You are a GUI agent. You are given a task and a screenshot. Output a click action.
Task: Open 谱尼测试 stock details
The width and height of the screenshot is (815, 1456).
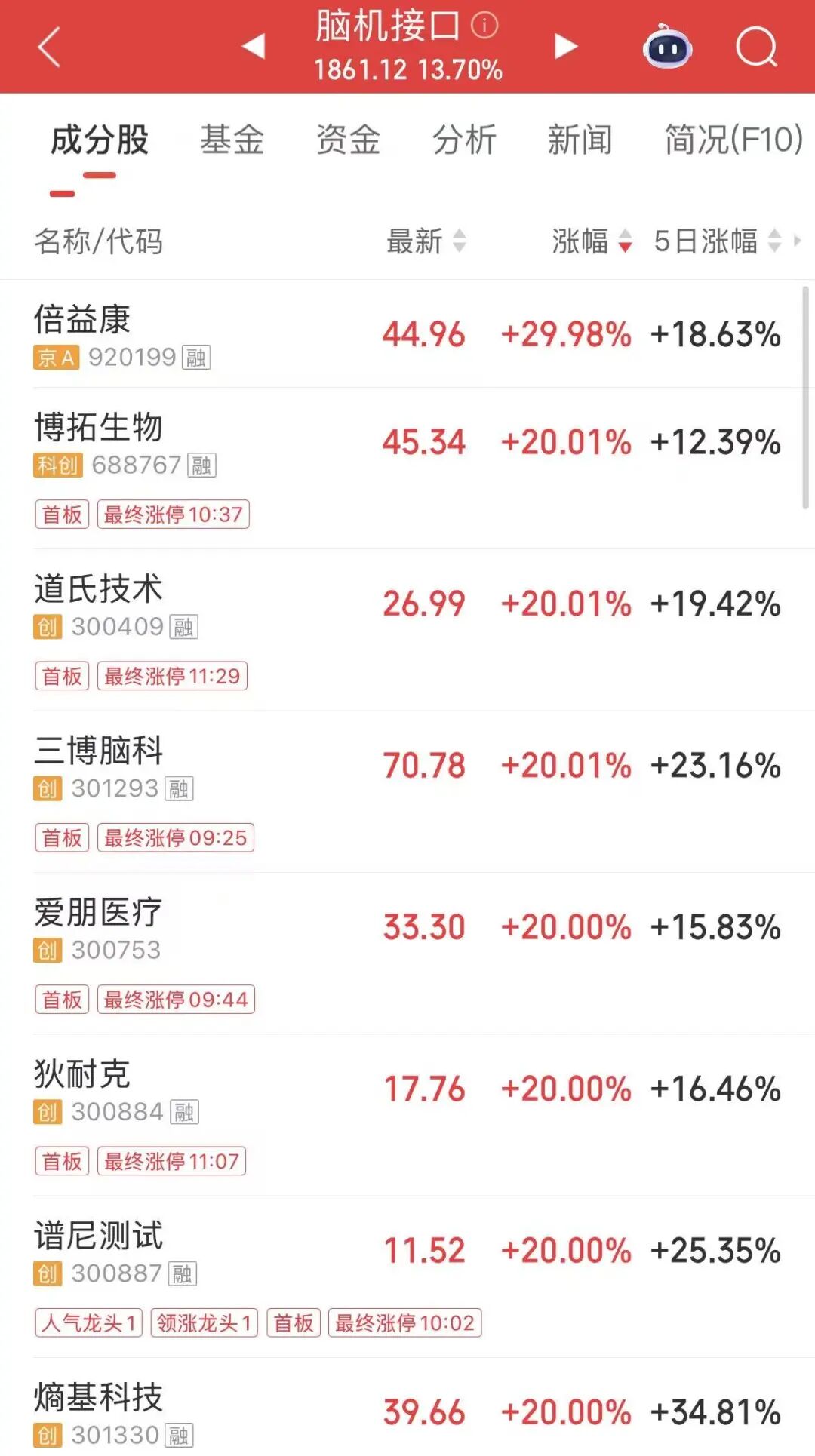tap(99, 1236)
